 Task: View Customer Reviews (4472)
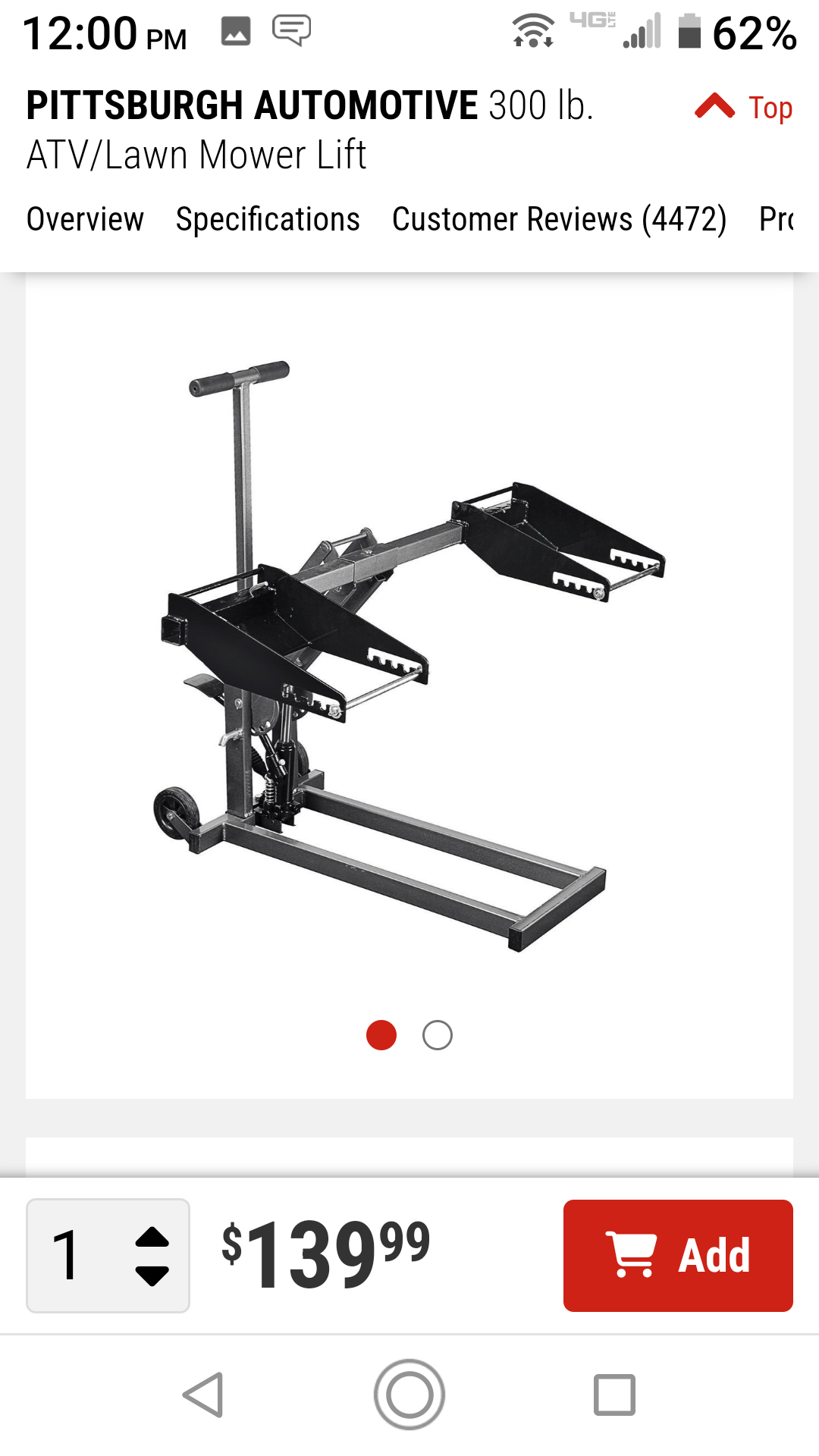click(559, 220)
